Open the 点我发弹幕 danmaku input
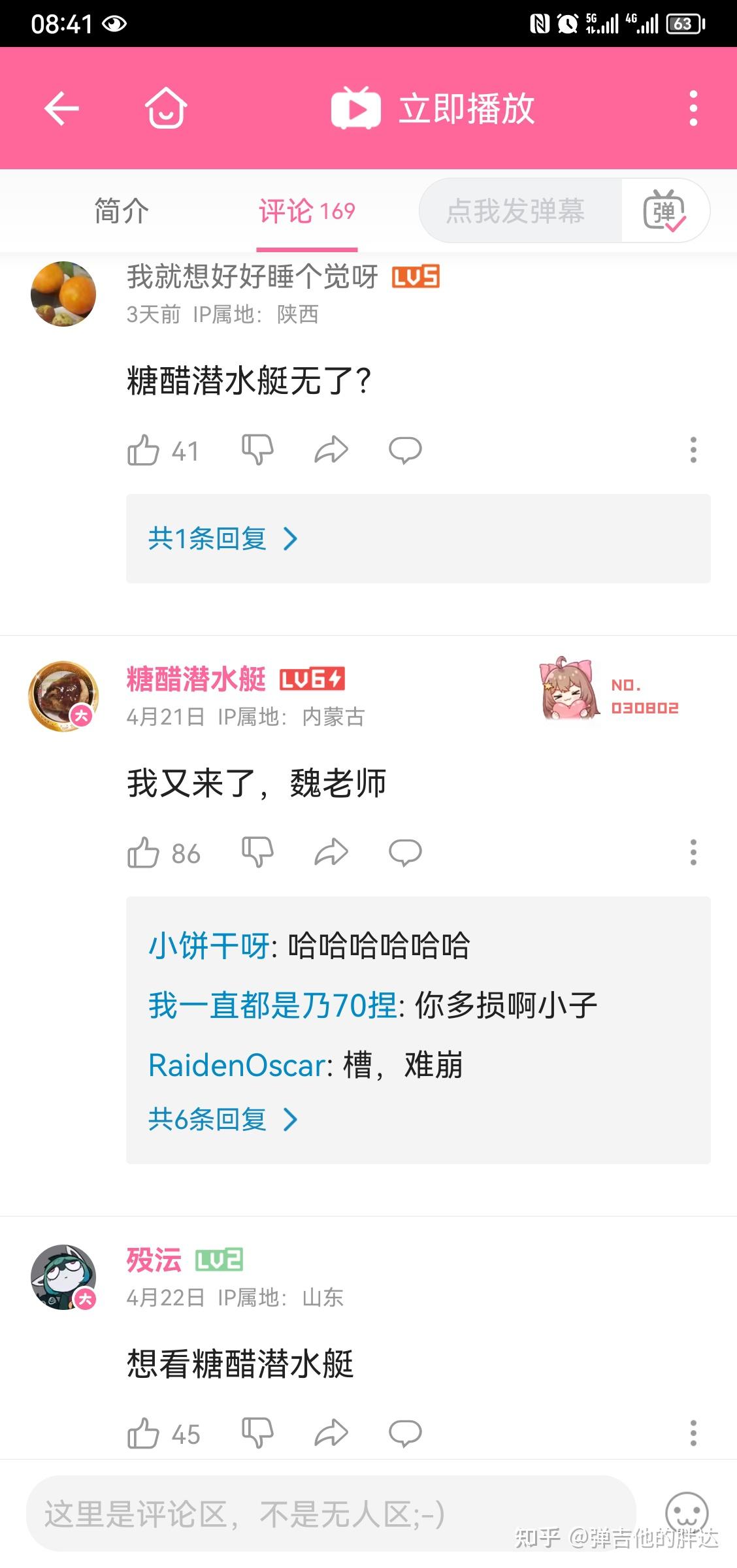737x1568 pixels. [x=516, y=211]
